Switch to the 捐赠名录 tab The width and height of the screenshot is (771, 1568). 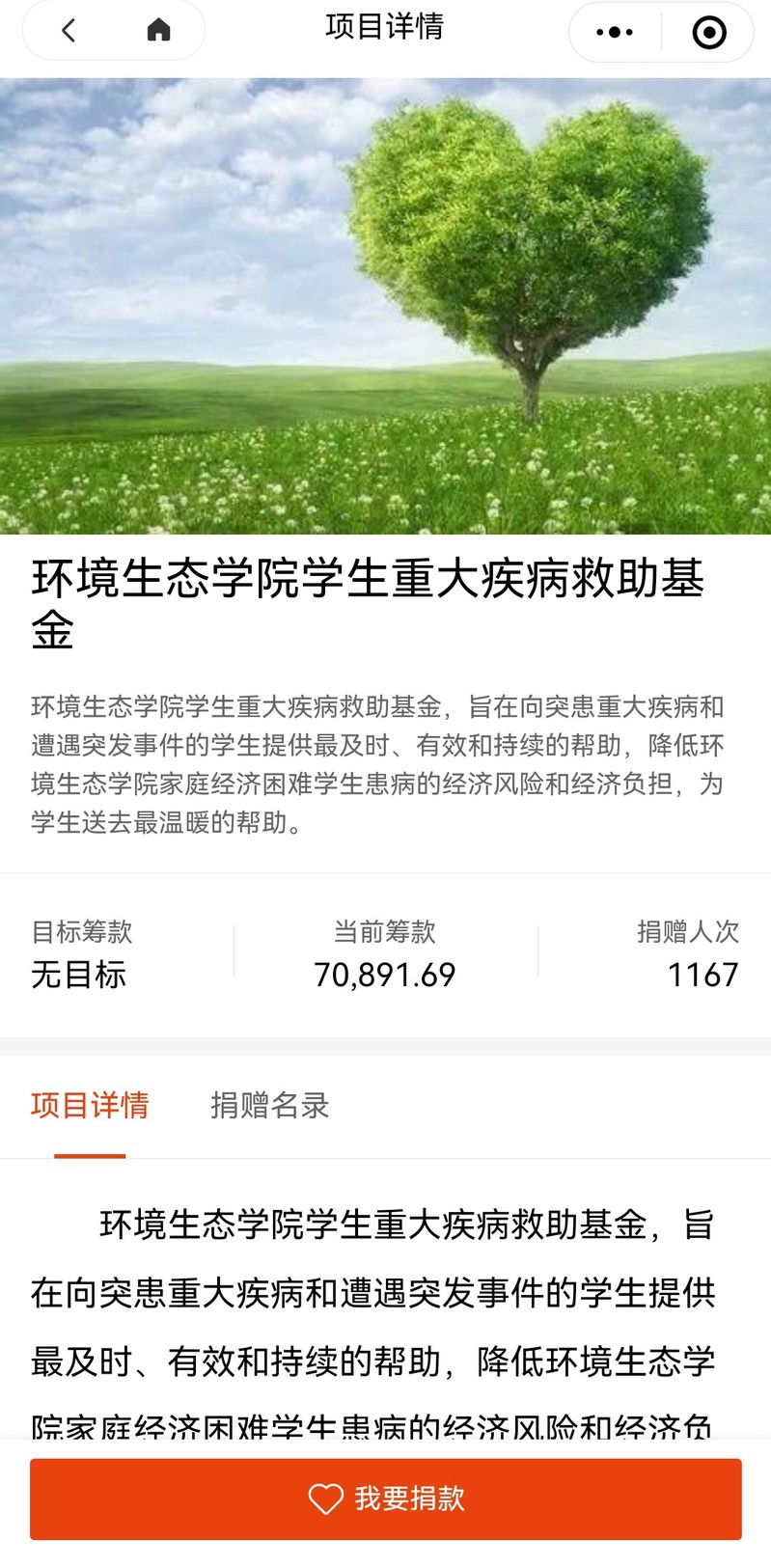point(270,1105)
